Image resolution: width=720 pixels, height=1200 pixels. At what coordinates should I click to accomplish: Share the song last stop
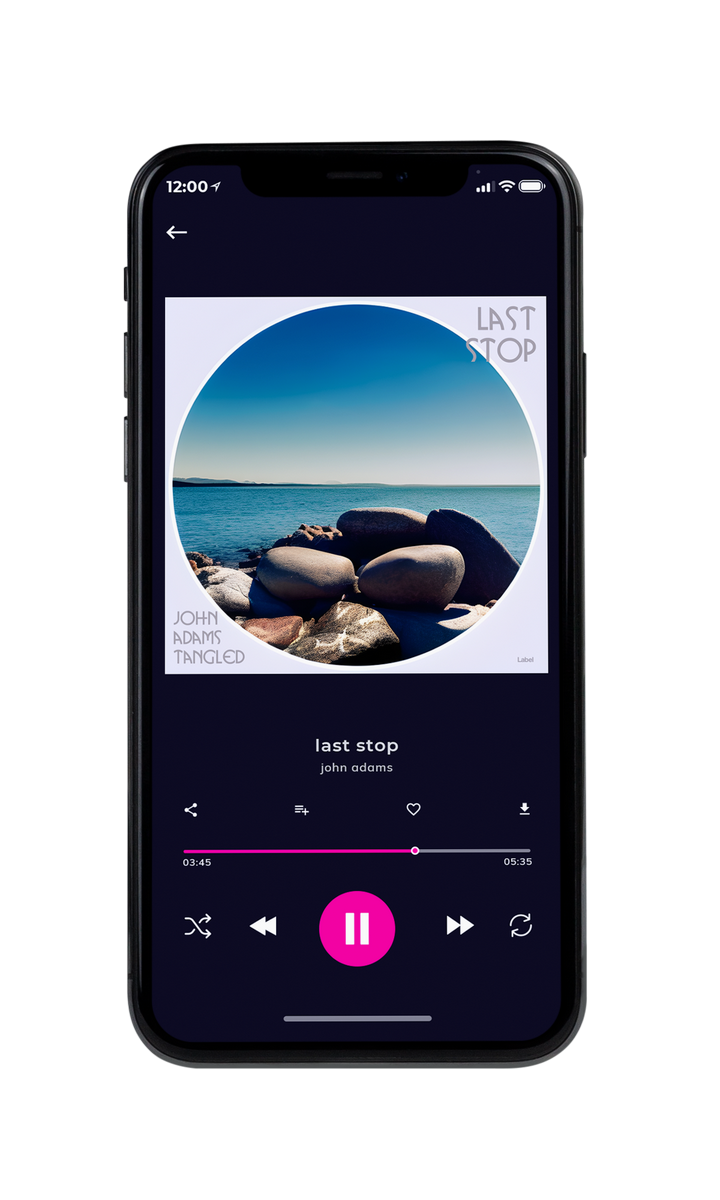191,810
